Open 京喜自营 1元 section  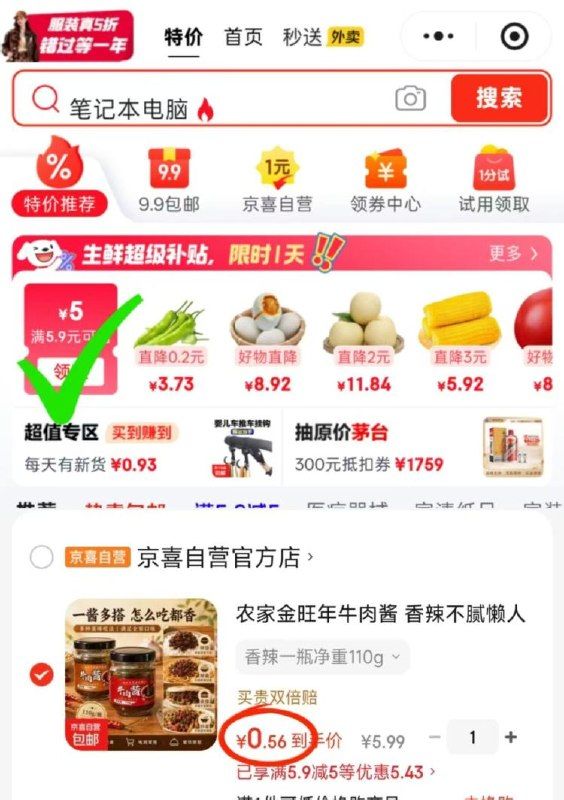pos(277,181)
